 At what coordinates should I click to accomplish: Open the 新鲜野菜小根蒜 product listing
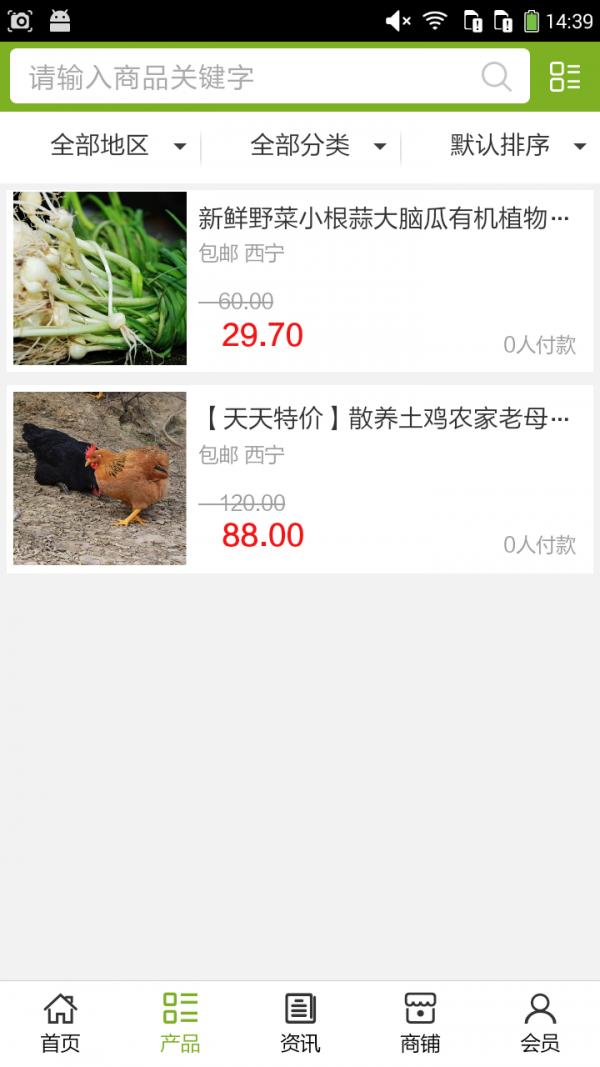point(300,279)
